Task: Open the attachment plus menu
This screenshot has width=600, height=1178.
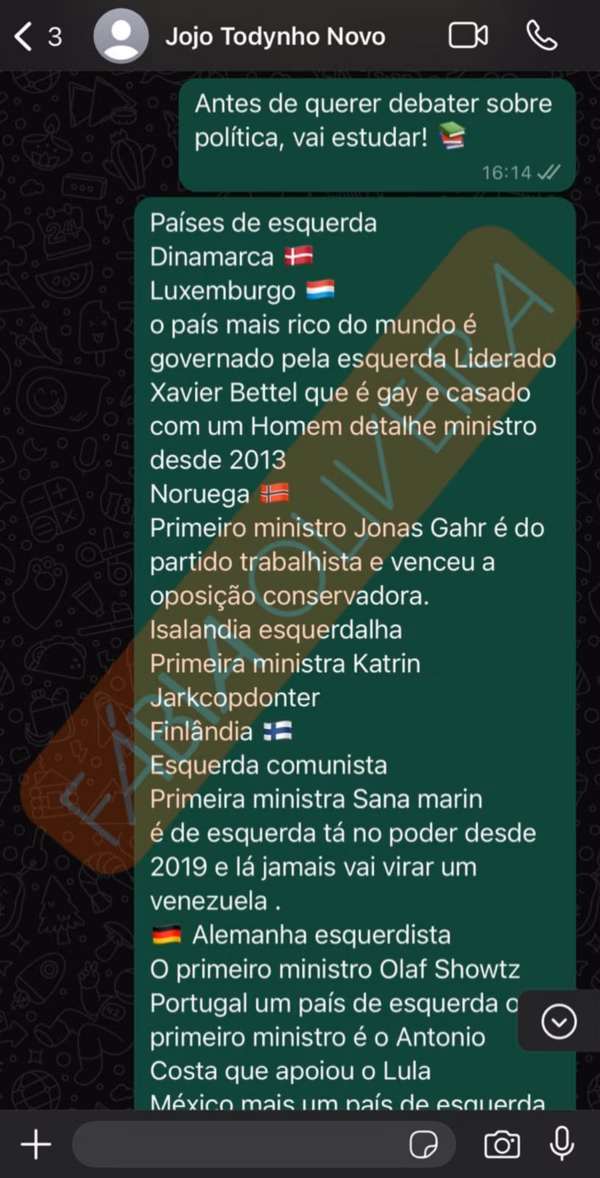Action: [x=36, y=1144]
